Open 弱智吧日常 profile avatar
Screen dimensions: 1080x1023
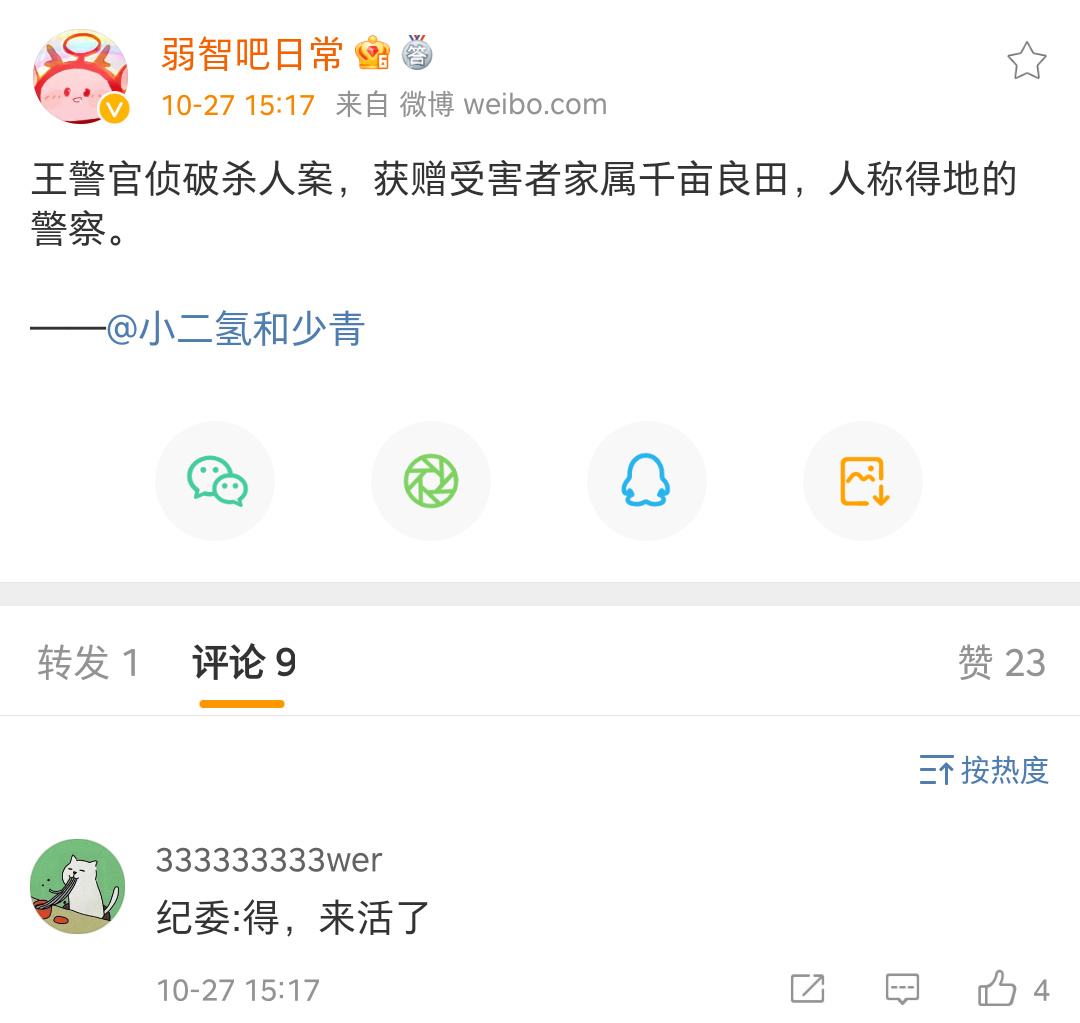pyautogui.click(x=82, y=77)
